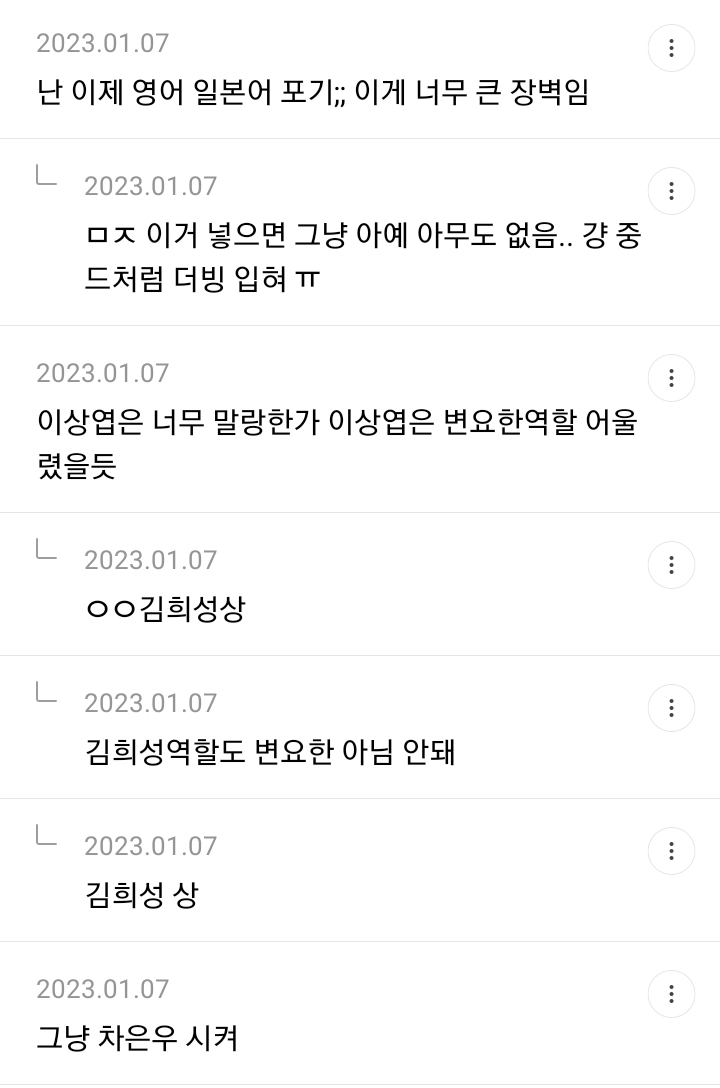
Task: Open the menu on the '더빙 입혀' reply
Action: click(x=671, y=191)
